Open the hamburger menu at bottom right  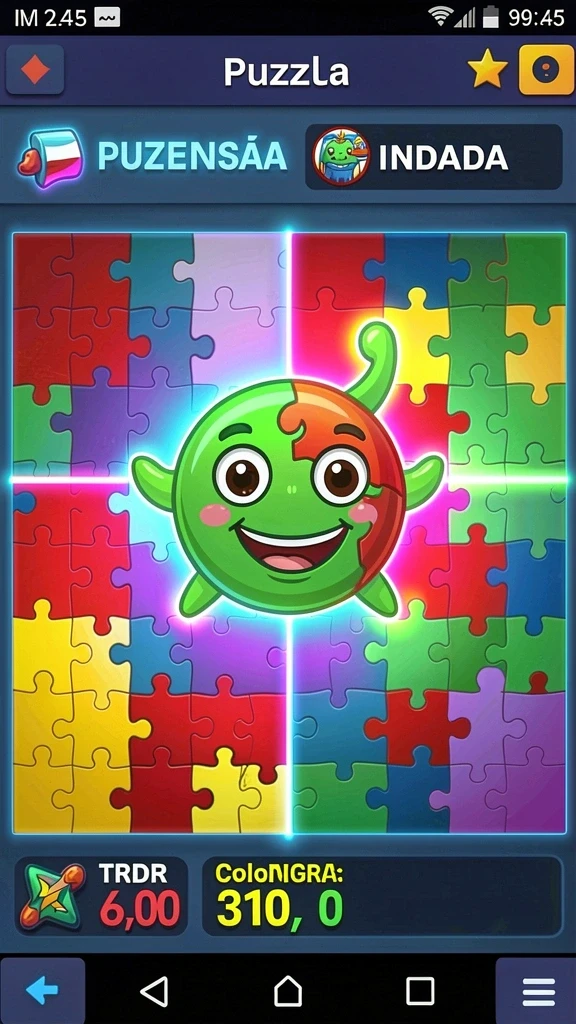pos(538,992)
